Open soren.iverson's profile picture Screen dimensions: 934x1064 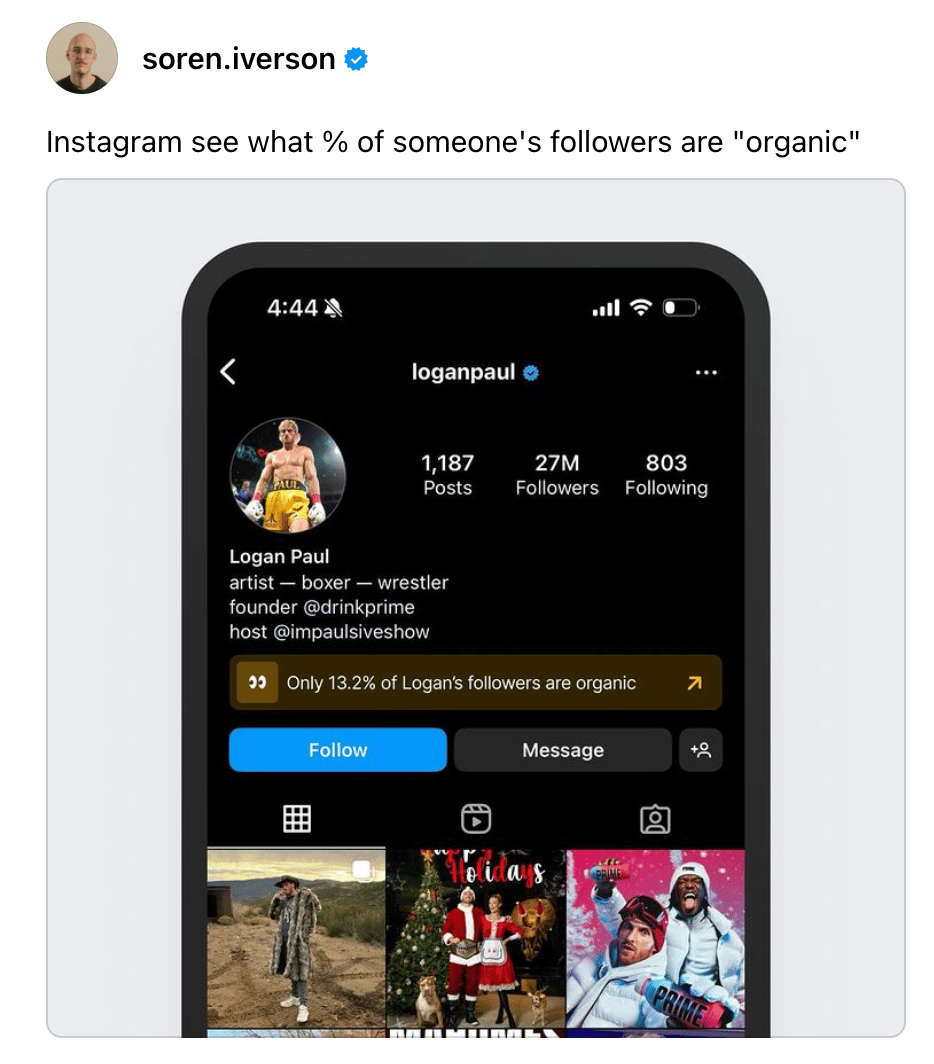pos(82,58)
